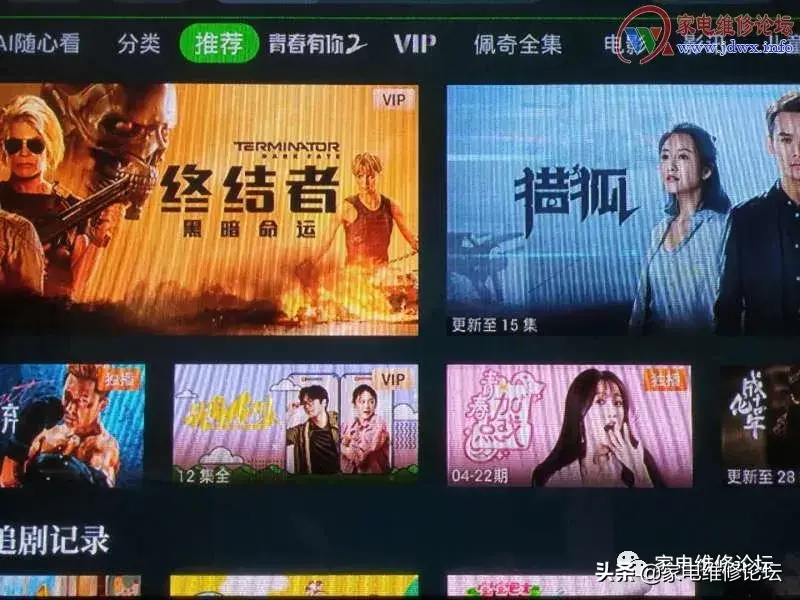Screen dimensions: 800x600
Task: Open the 猎狐 series card
Action: click(x=622, y=210)
